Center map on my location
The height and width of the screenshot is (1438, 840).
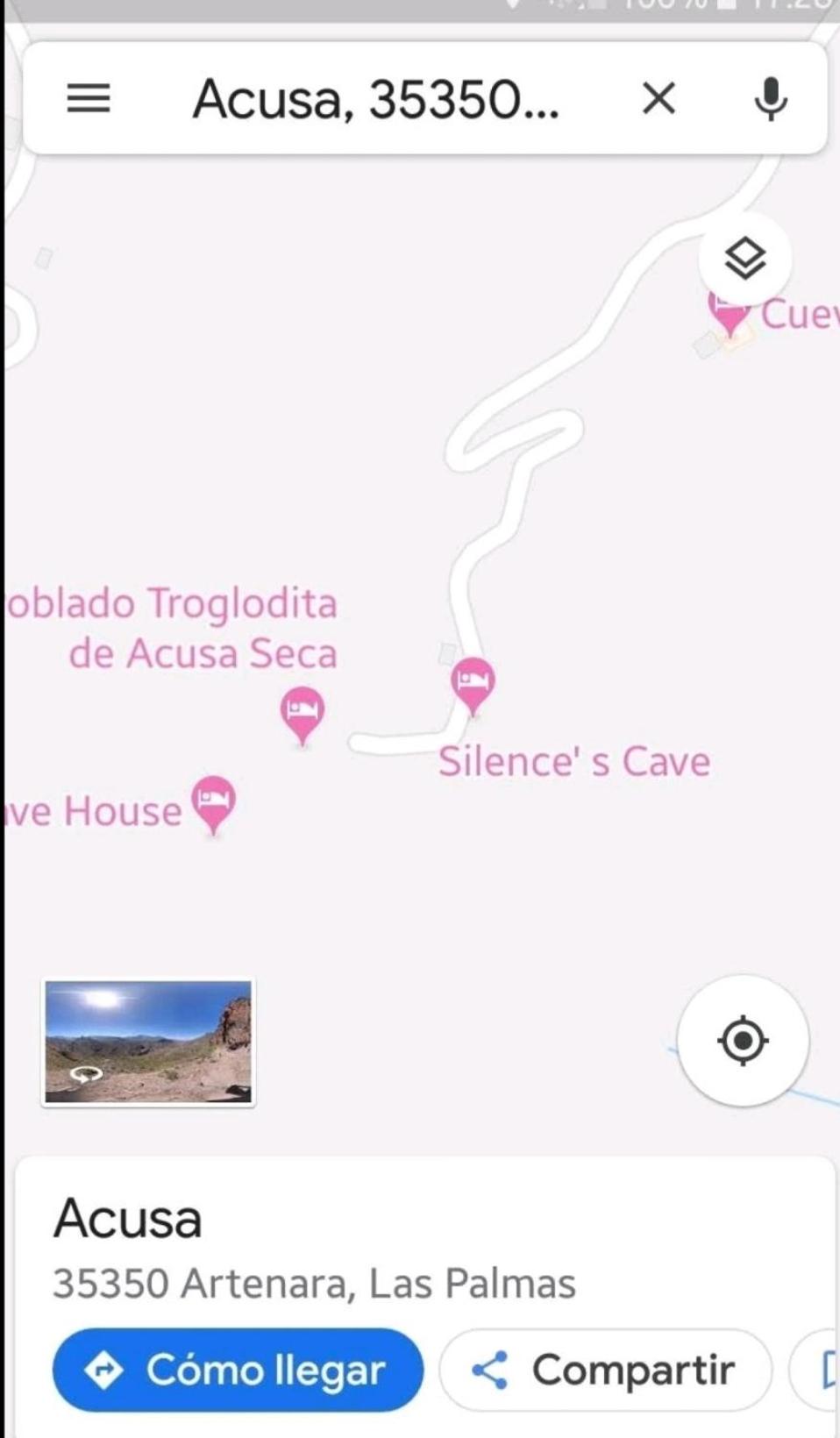tap(743, 1041)
